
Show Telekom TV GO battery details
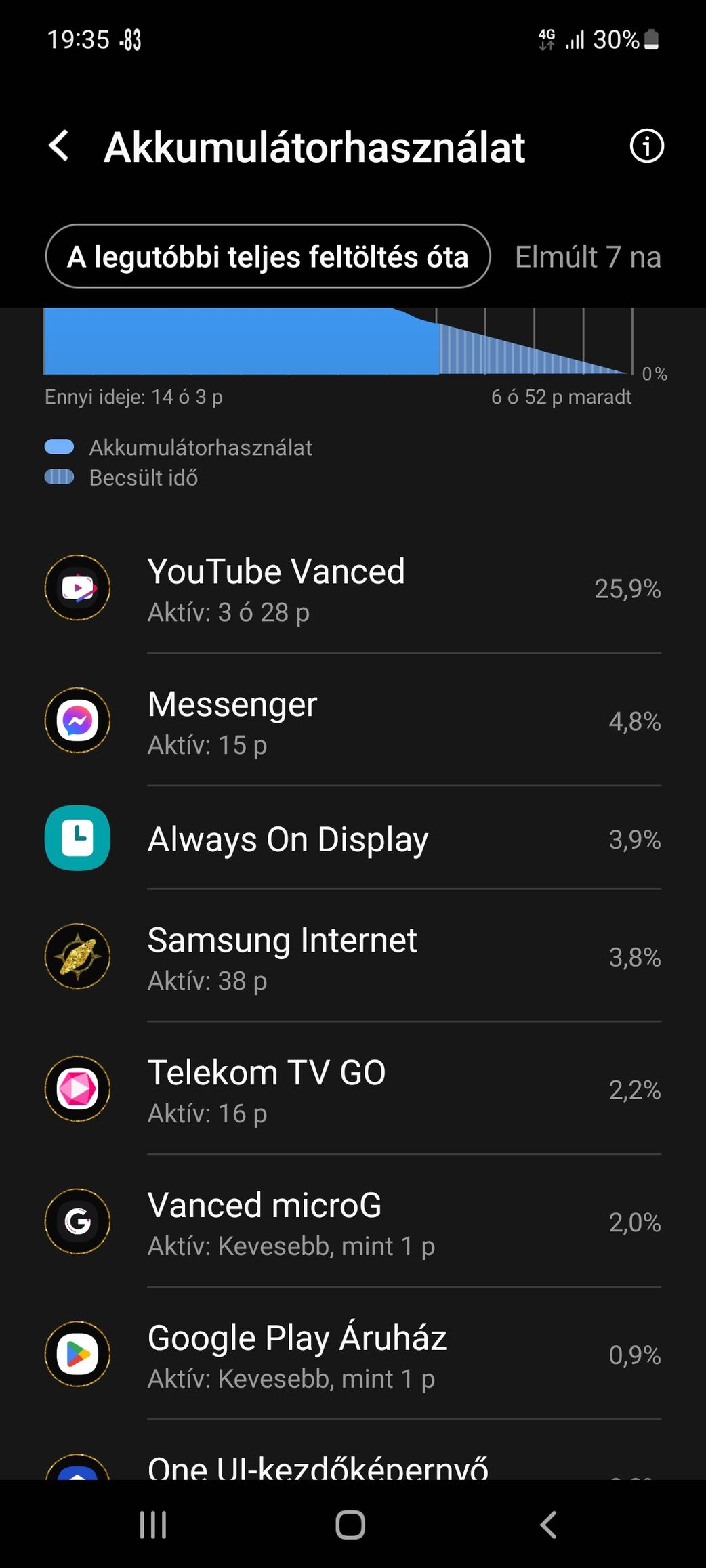tap(353, 1089)
